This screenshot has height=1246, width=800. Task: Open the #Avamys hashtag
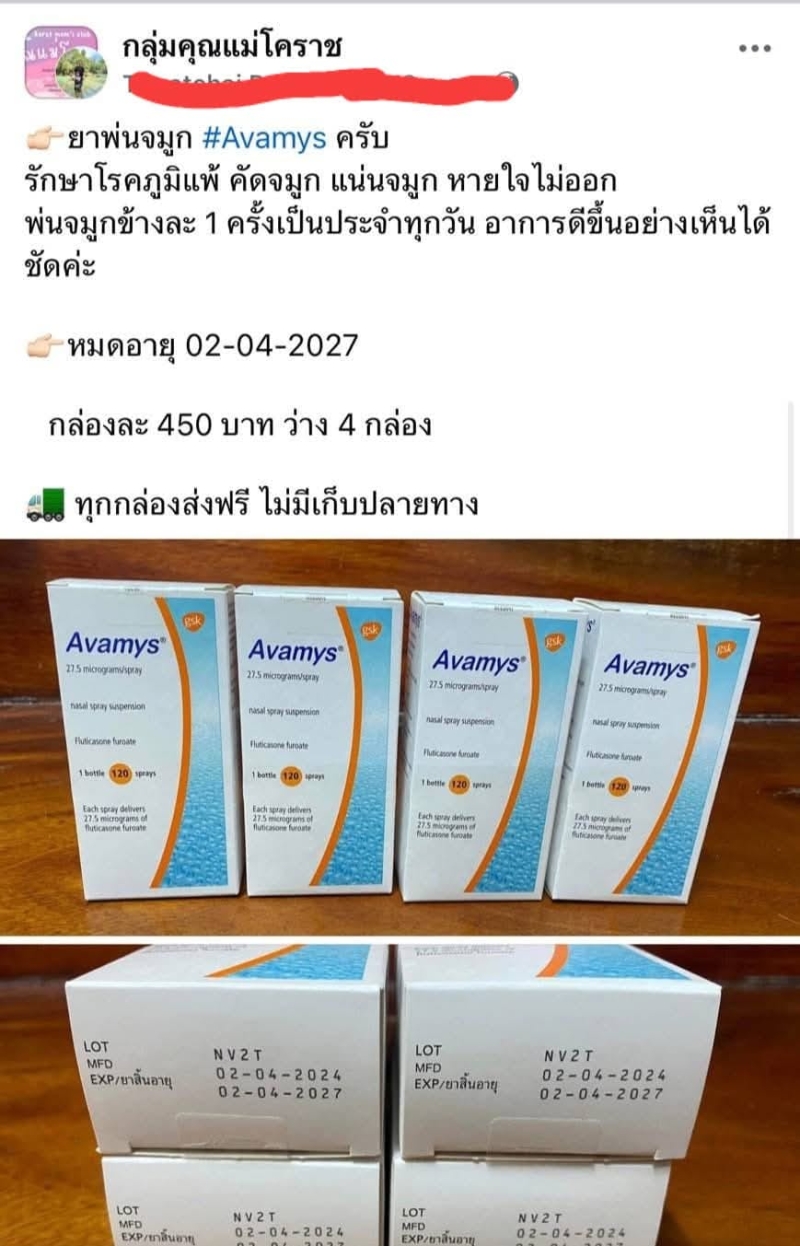(x=270, y=138)
